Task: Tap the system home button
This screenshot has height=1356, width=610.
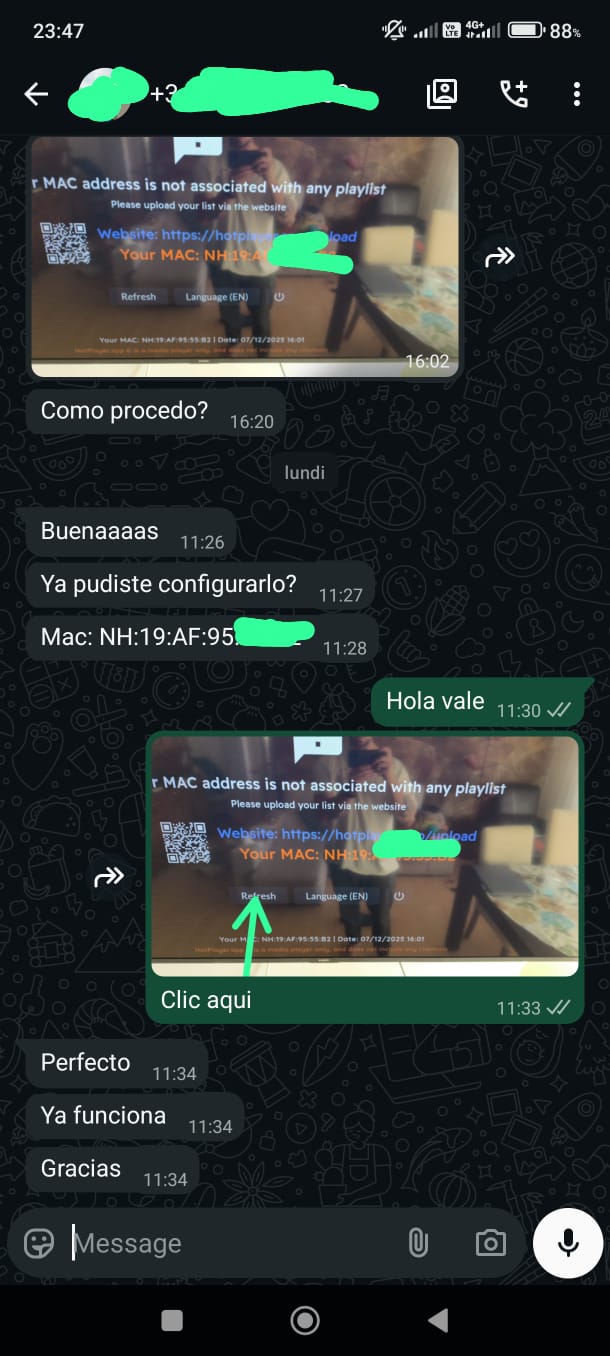Action: [x=304, y=1321]
